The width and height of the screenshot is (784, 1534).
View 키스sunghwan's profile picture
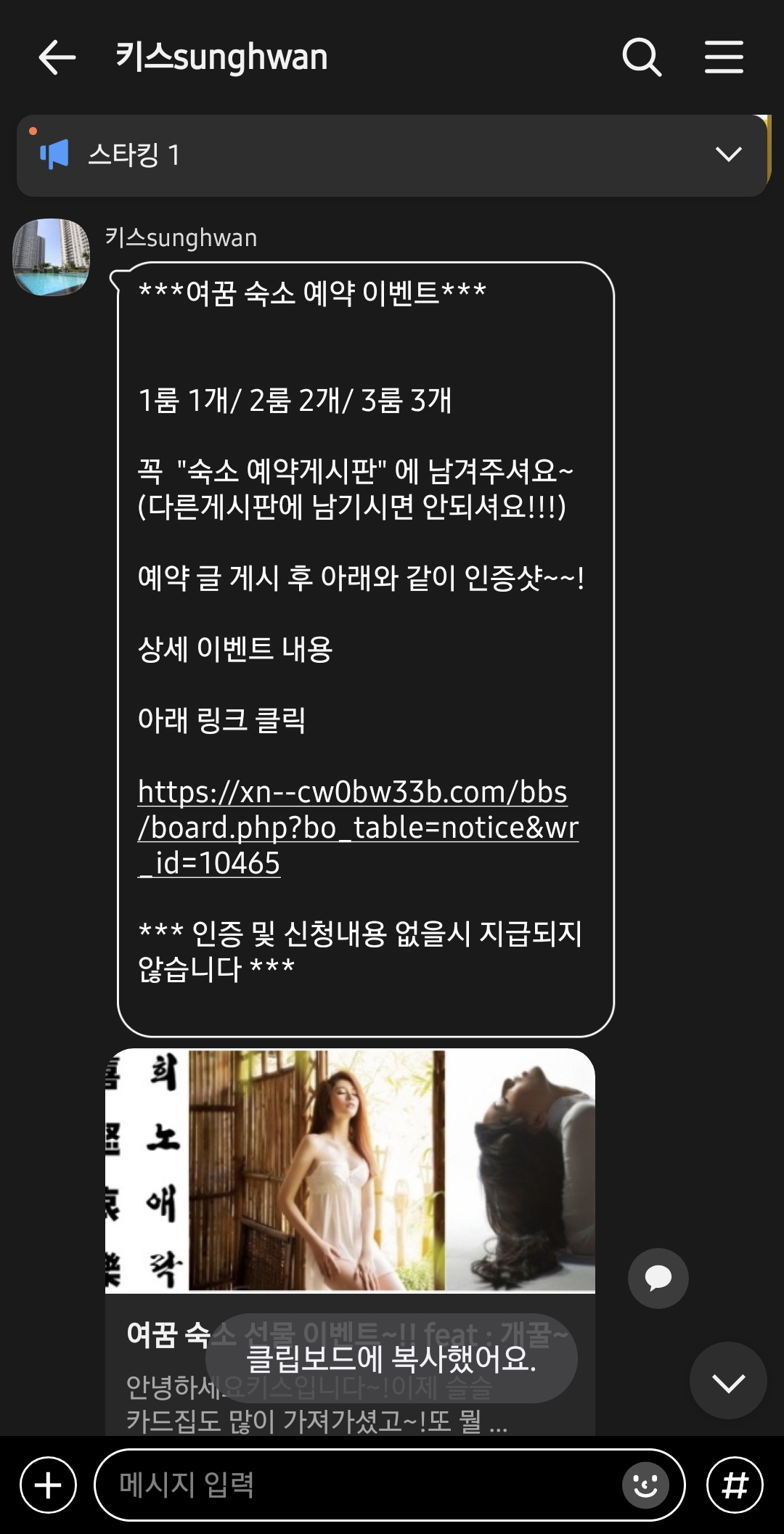[x=51, y=257]
